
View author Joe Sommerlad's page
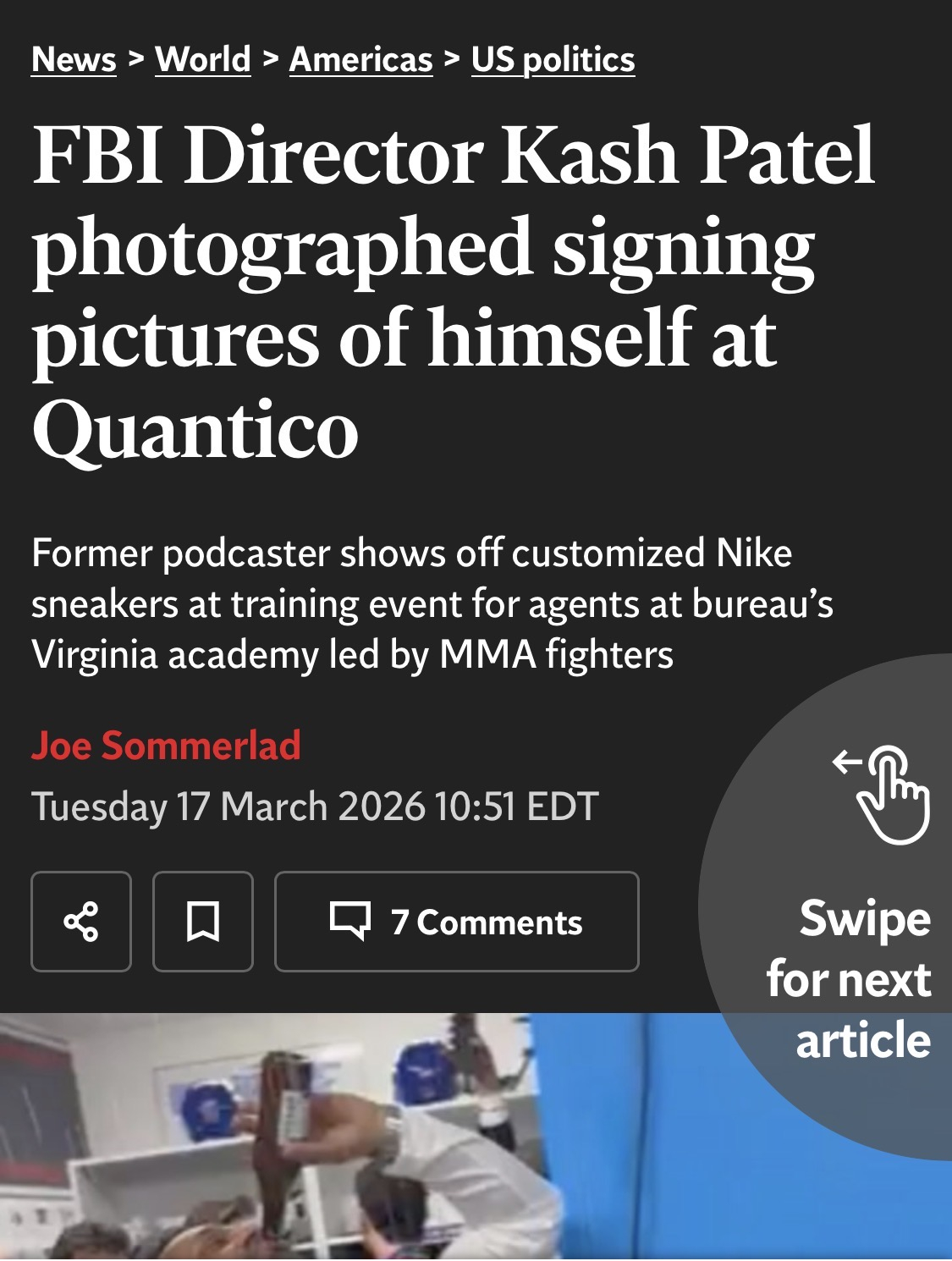coord(166,746)
